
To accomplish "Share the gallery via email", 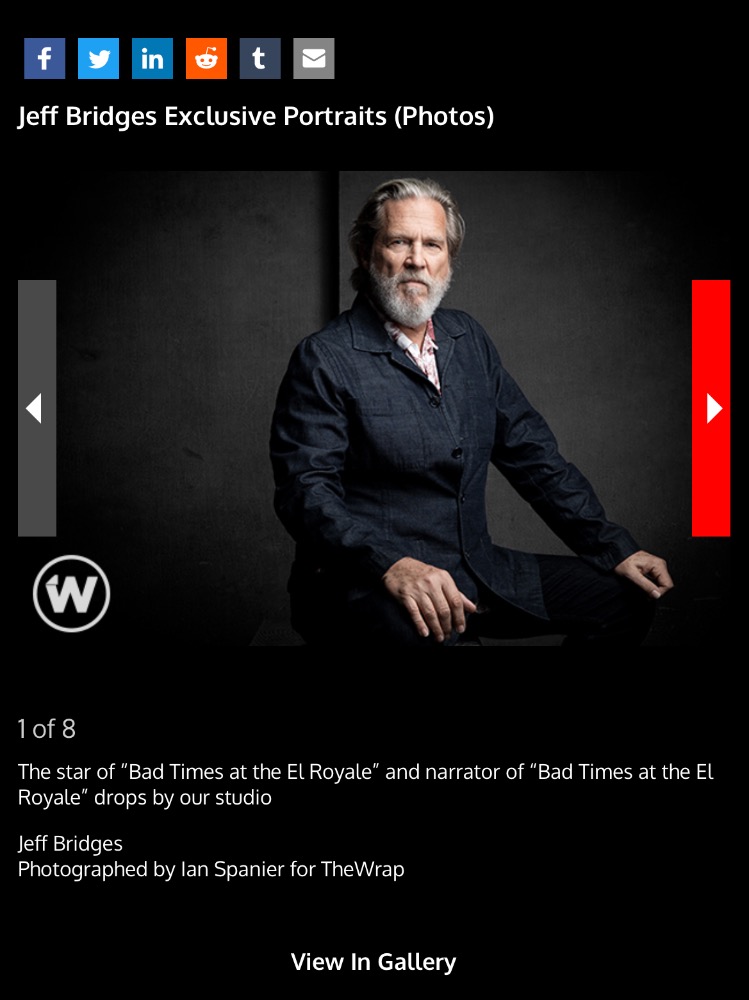I will pyautogui.click(x=314, y=59).
